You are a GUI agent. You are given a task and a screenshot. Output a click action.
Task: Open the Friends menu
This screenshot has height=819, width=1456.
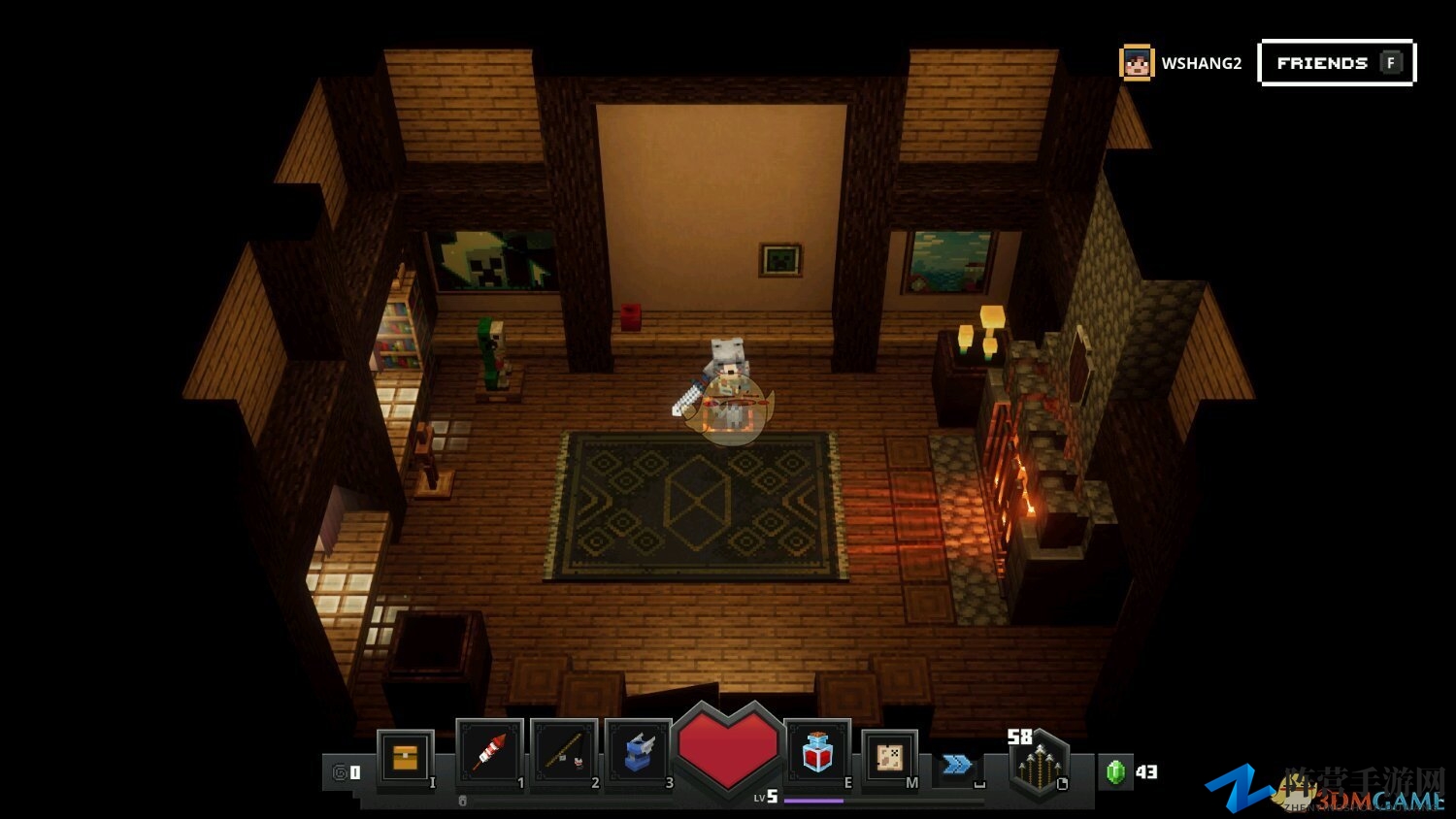click(x=1337, y=63)
